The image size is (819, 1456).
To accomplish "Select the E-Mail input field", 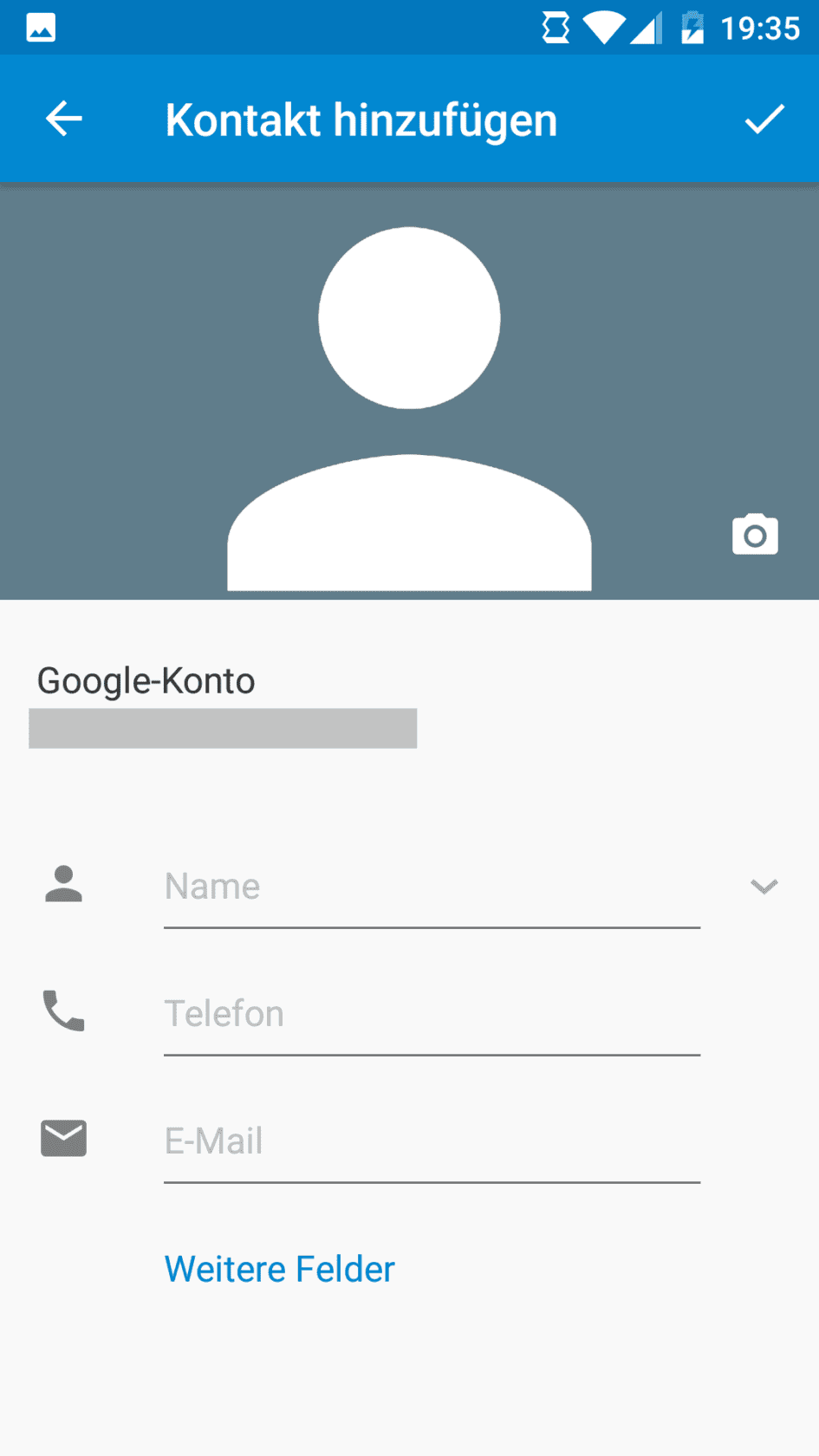I will [x=431, y=1141].
